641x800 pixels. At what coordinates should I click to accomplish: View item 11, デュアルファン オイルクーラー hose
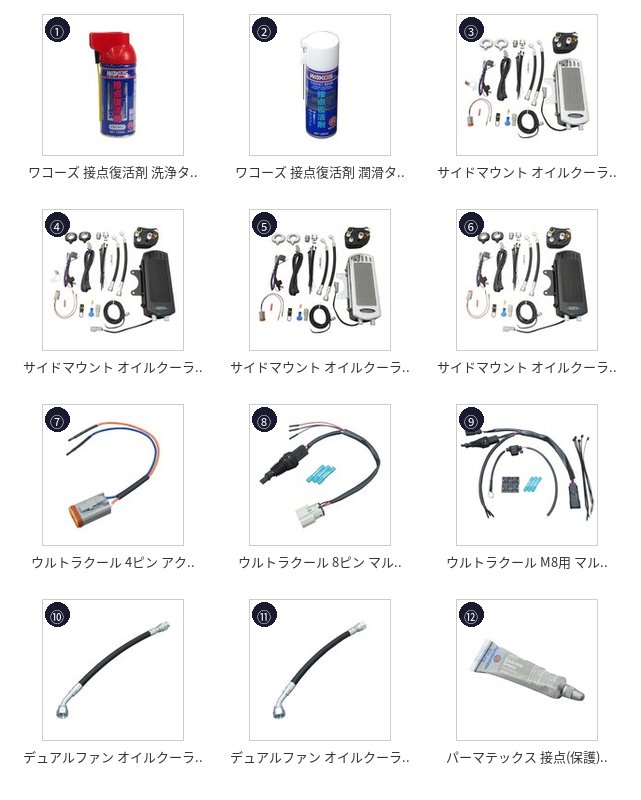pyautogui.click(x=320, y=670)
